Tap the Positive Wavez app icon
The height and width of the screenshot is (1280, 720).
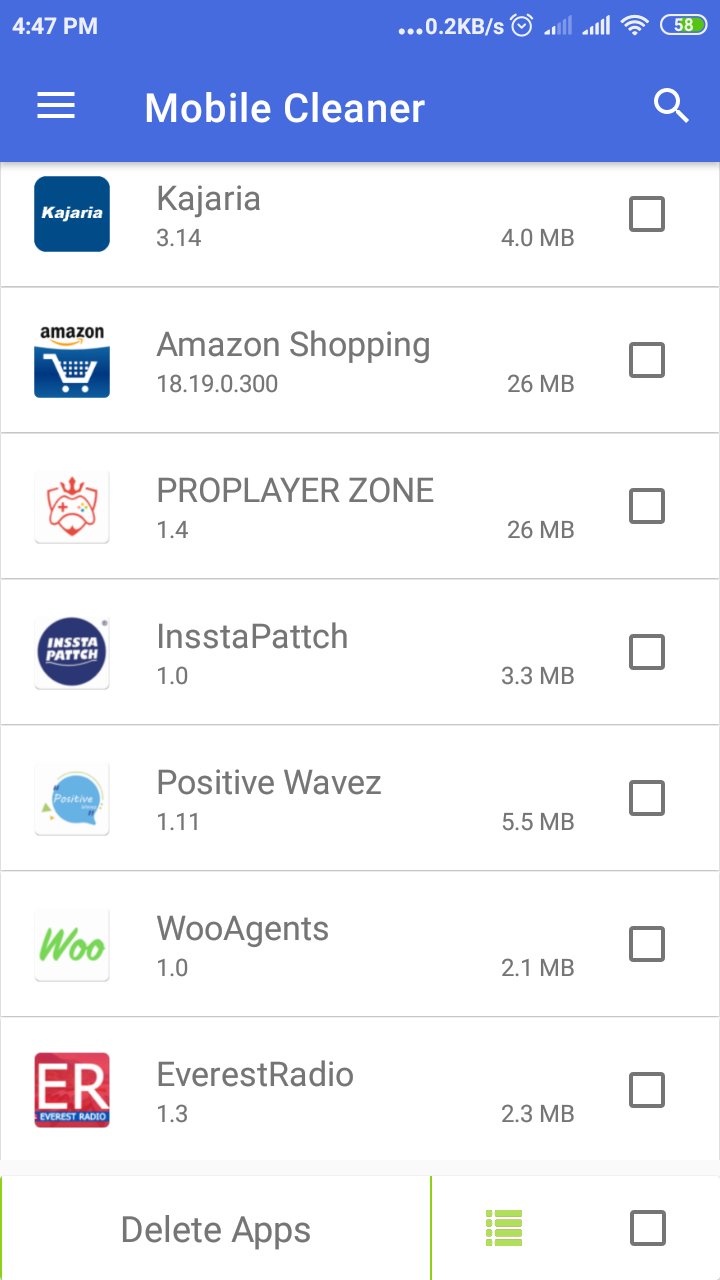click(71, 798)
